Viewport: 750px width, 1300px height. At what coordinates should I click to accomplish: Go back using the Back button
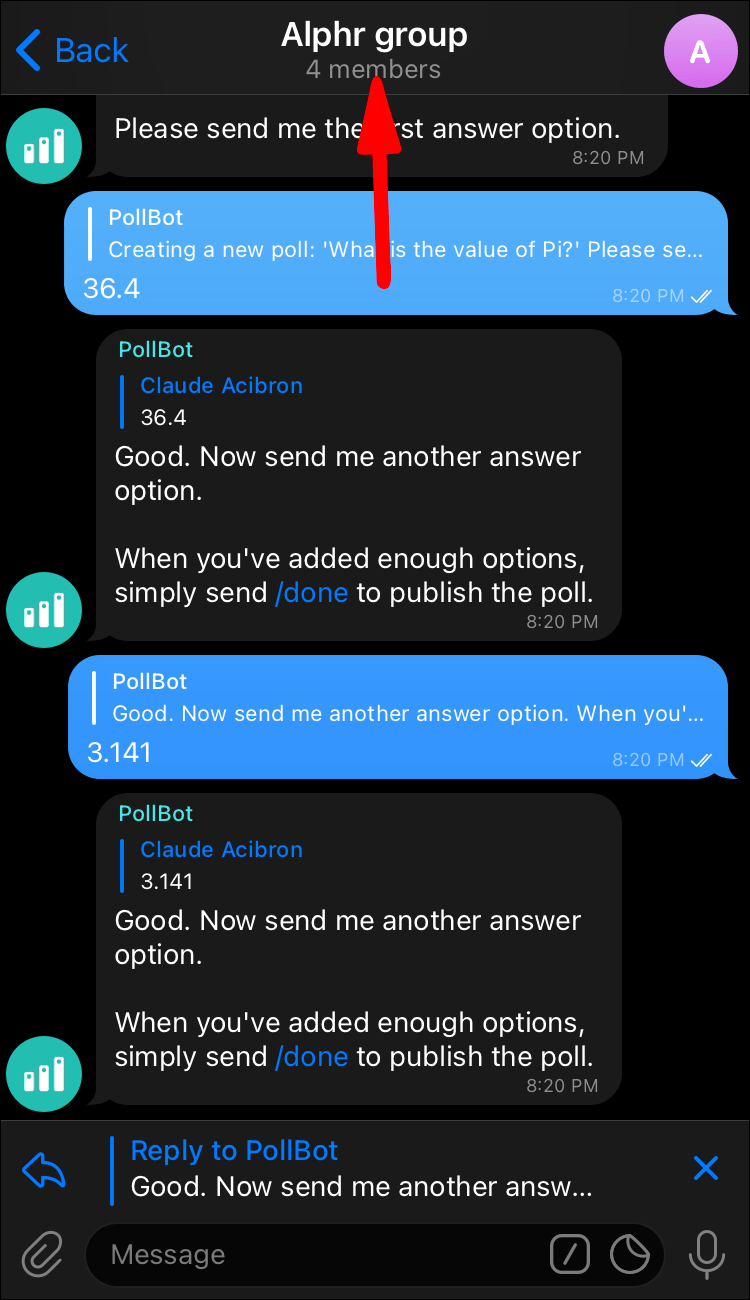(73, 49)
